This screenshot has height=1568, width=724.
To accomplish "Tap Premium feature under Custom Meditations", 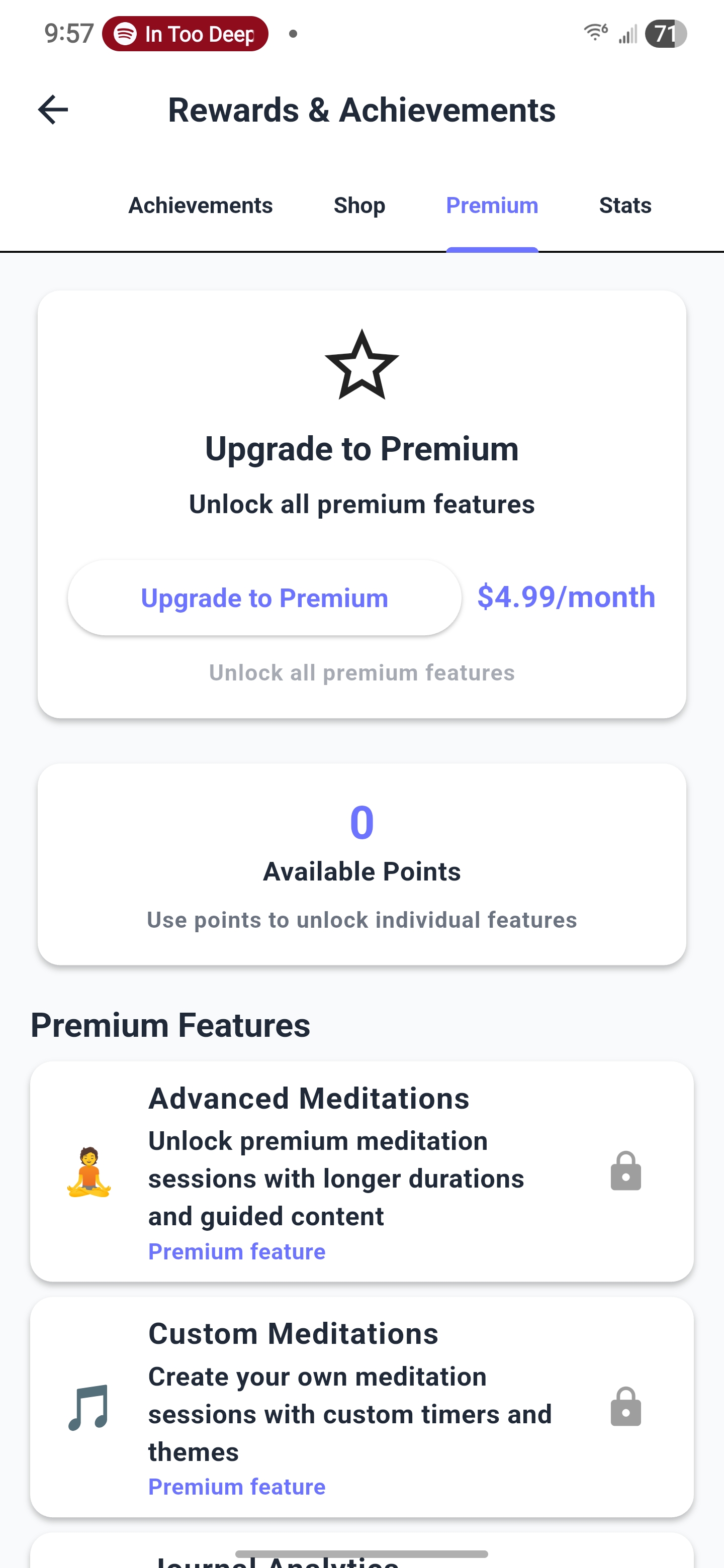I will (x=237, y=1487).
